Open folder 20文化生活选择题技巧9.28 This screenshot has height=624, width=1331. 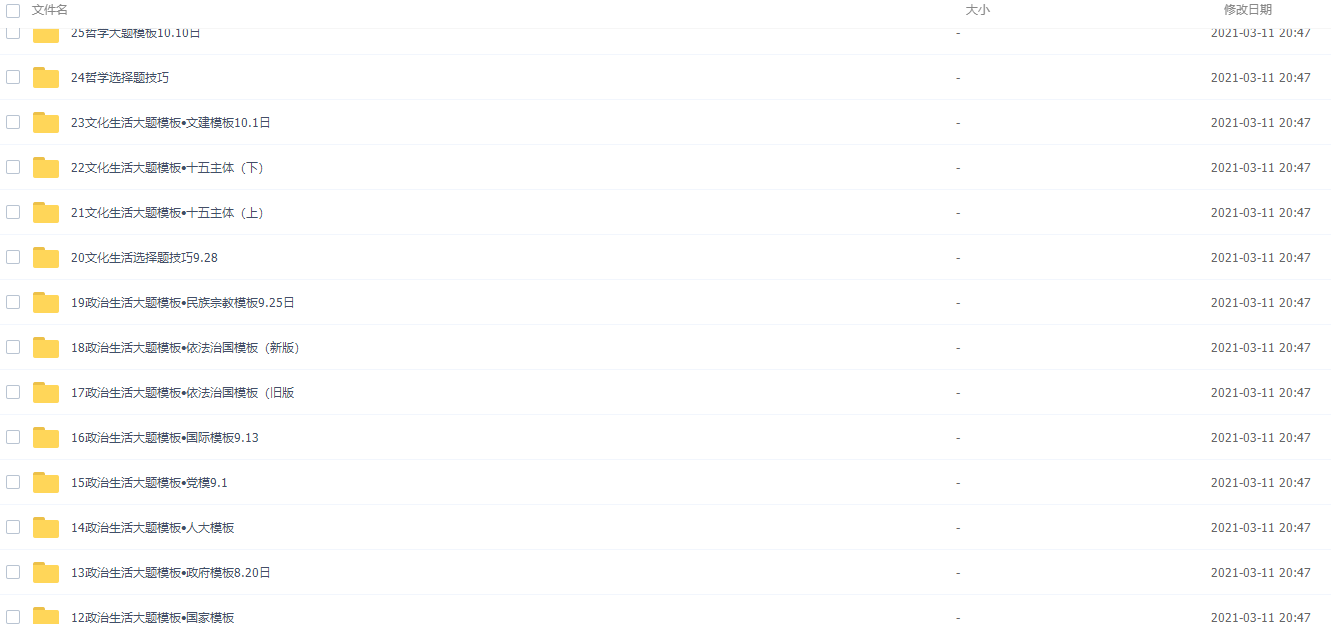[144, 258]
